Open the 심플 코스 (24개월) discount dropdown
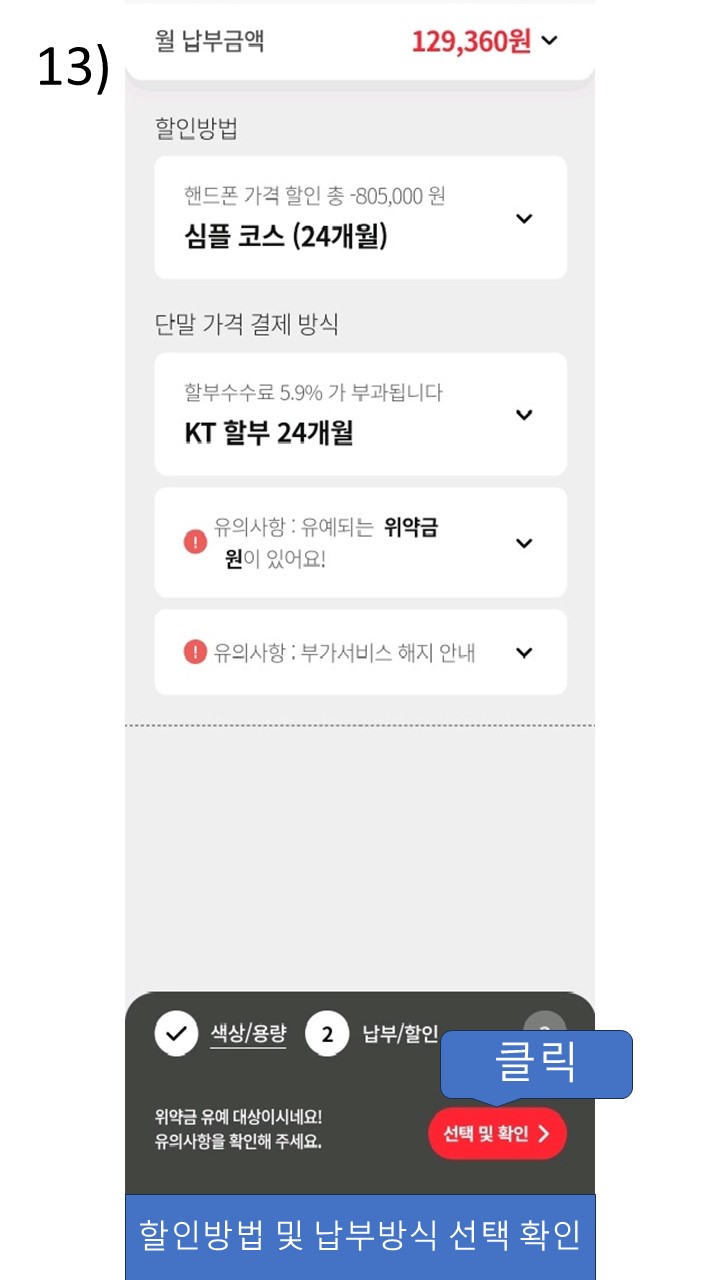The height and width of the screenshot is (1280, 720). click(x=523, y=219)
